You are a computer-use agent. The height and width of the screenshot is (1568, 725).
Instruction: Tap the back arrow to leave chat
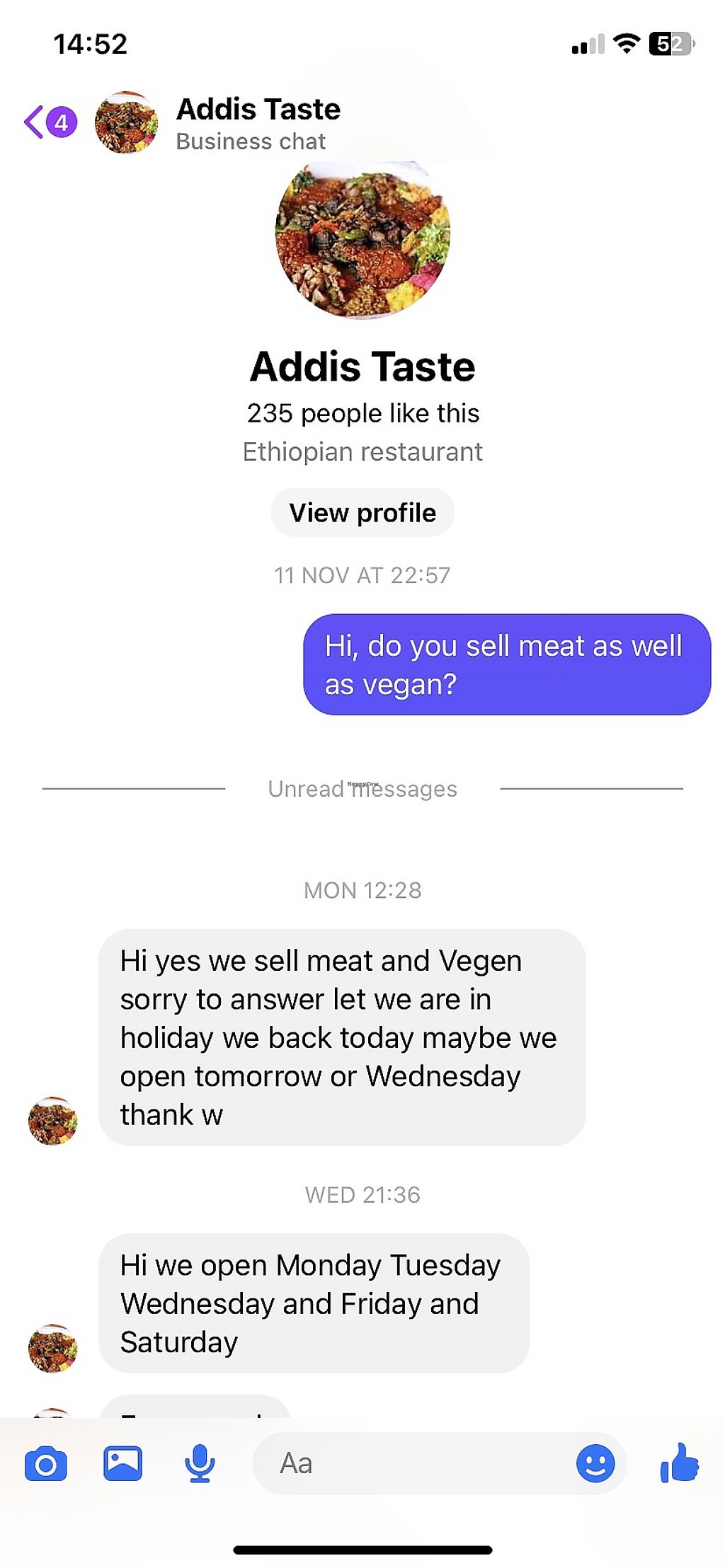34,122
